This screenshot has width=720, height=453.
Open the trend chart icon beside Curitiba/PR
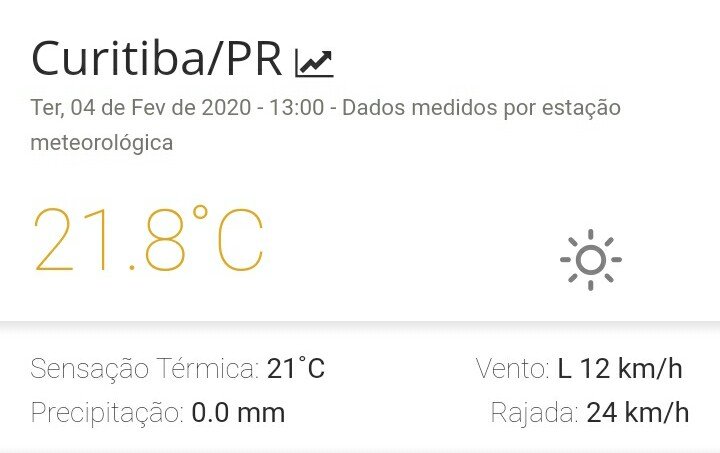click(x=314, y=63)
